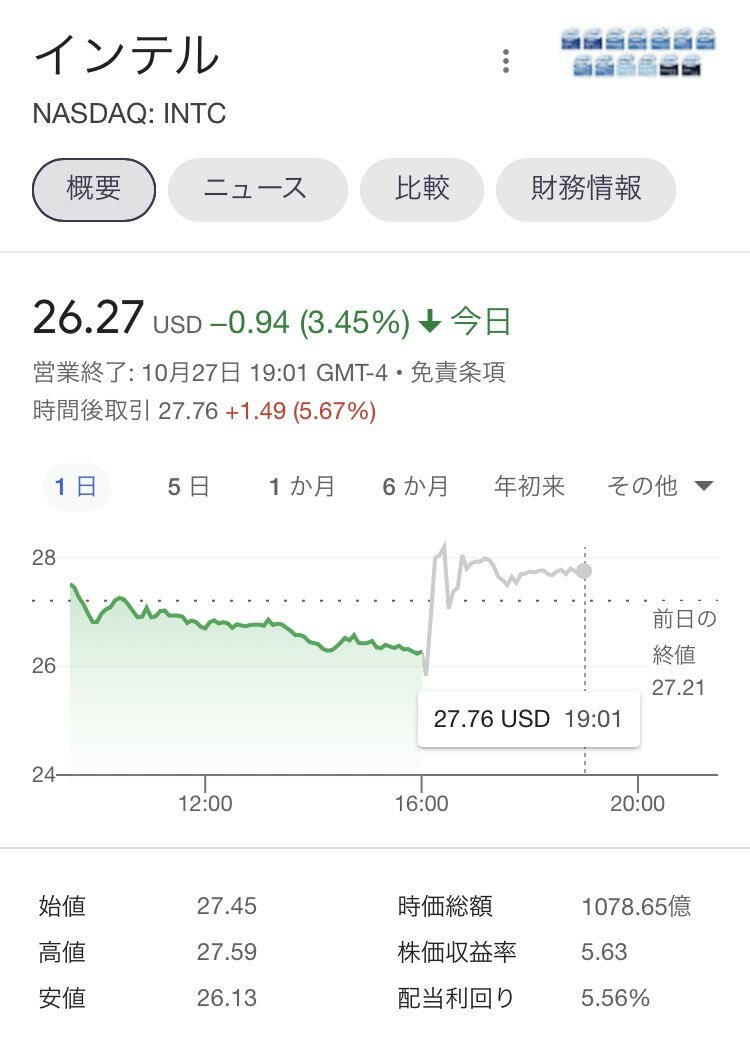Switch to the ニュース chip
The image size is (750, 1041).
click(x=257, y=189)
